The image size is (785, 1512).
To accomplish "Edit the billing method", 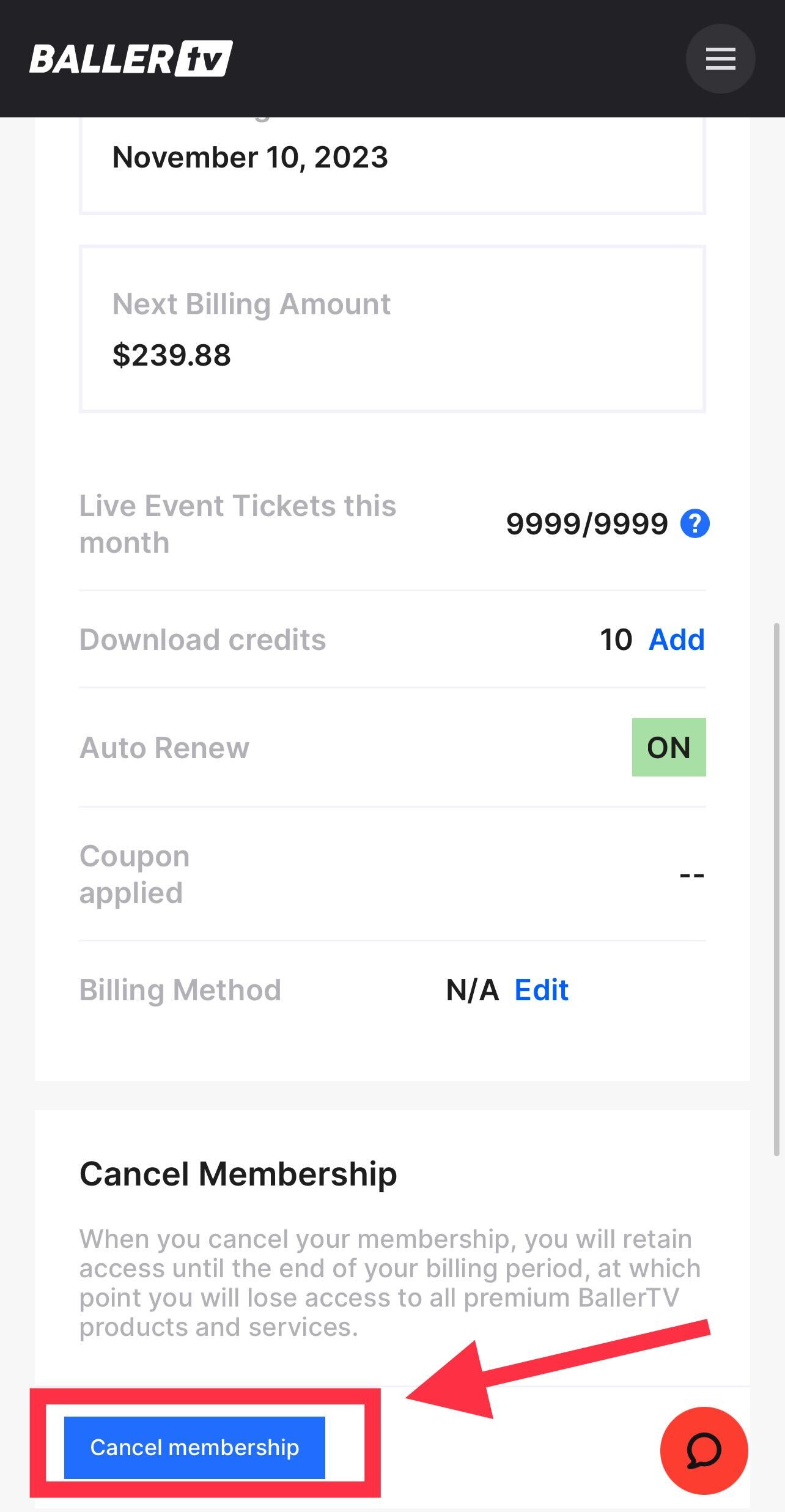I will coord(541,990).
